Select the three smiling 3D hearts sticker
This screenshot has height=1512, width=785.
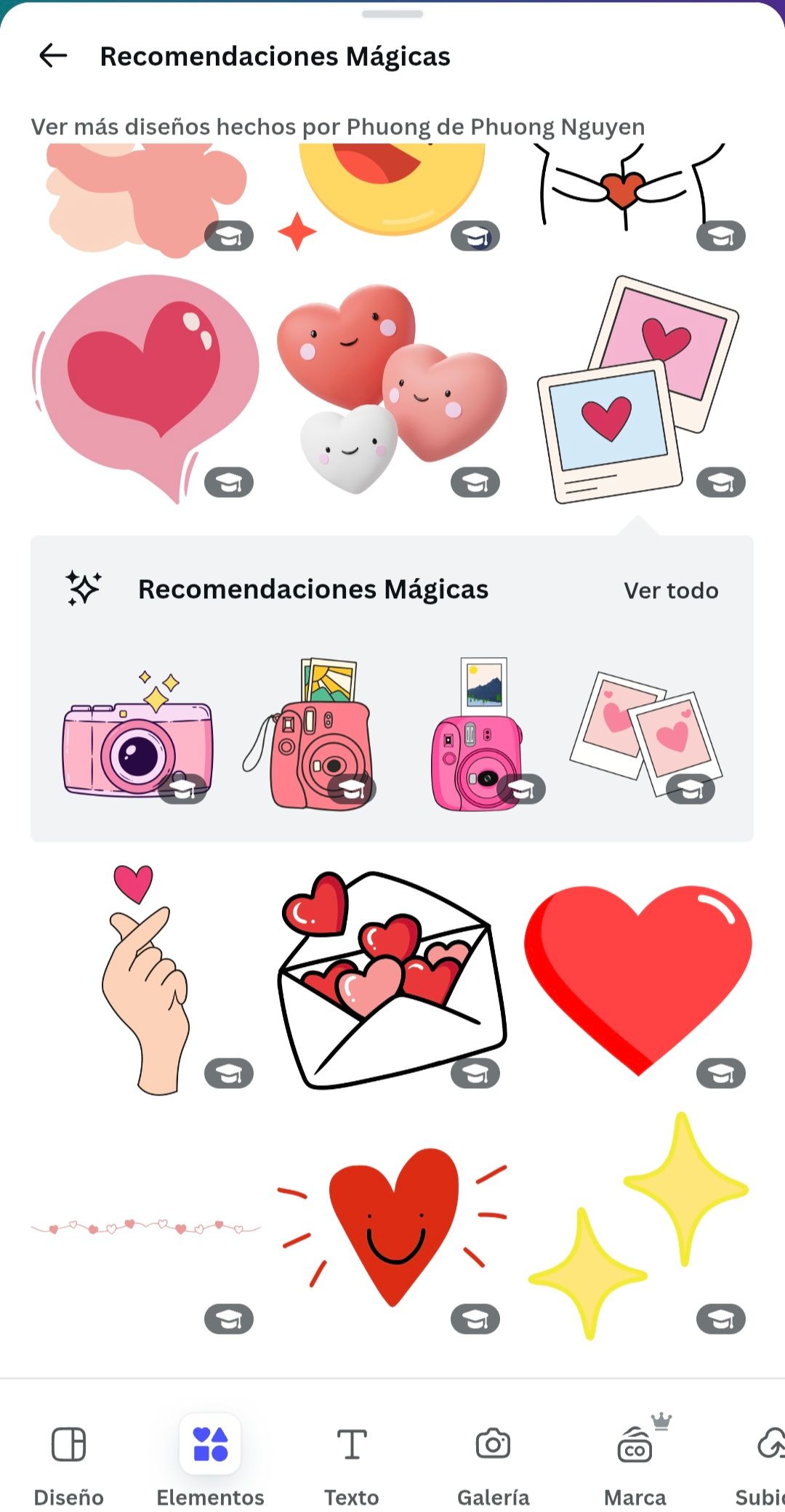391,385
